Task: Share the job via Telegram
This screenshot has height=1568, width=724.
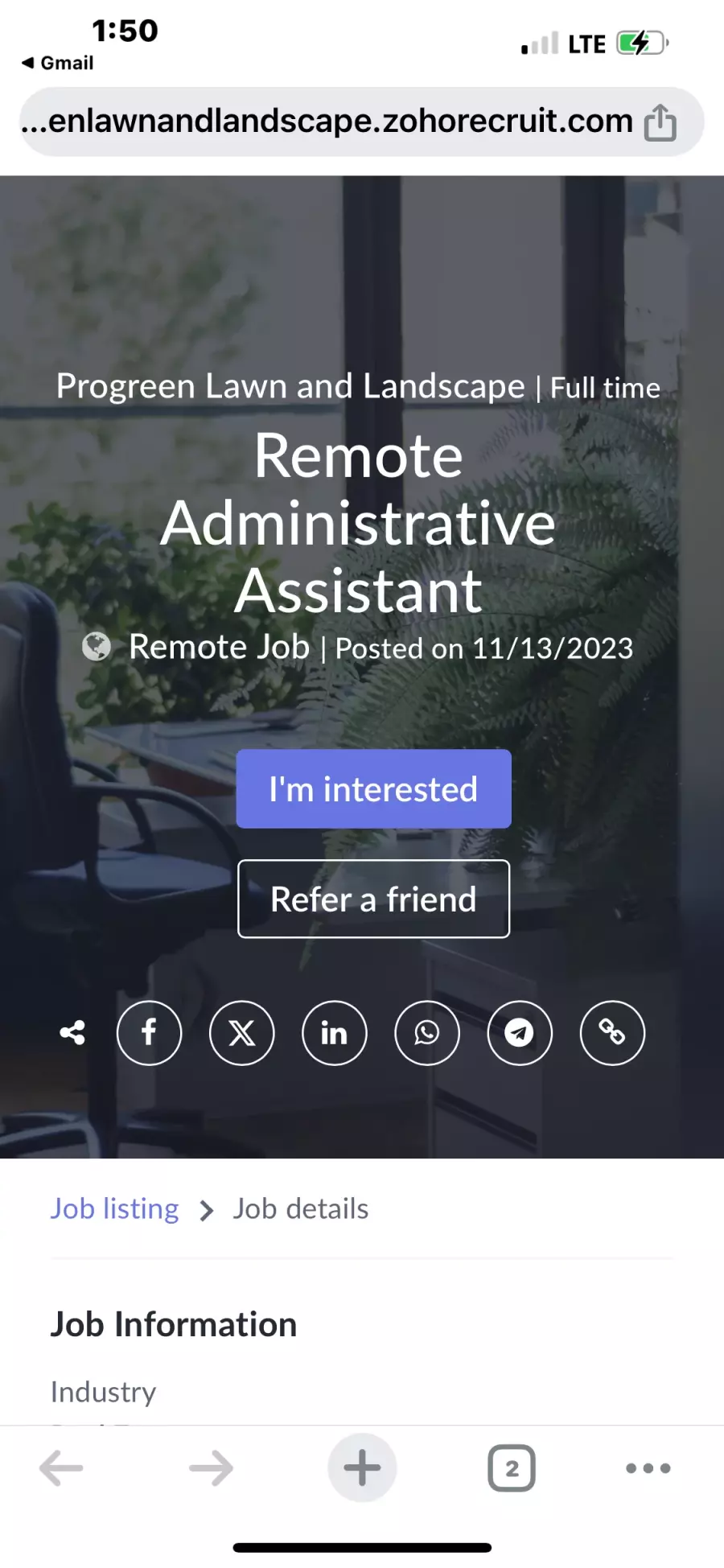Action: (x=520, y=1033)
